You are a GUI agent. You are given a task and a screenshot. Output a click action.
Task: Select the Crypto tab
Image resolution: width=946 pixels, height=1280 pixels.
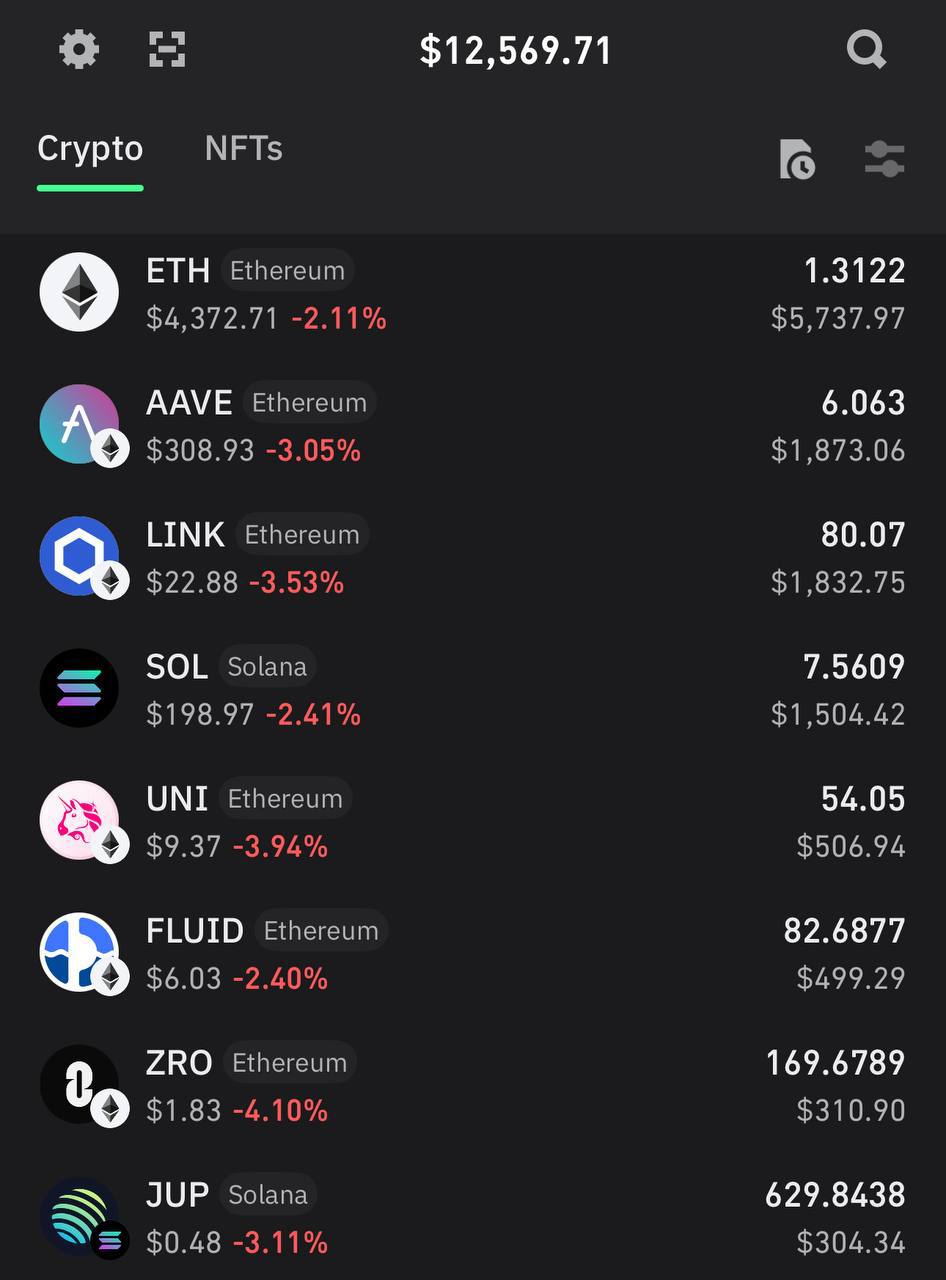(x=90, y=148)
